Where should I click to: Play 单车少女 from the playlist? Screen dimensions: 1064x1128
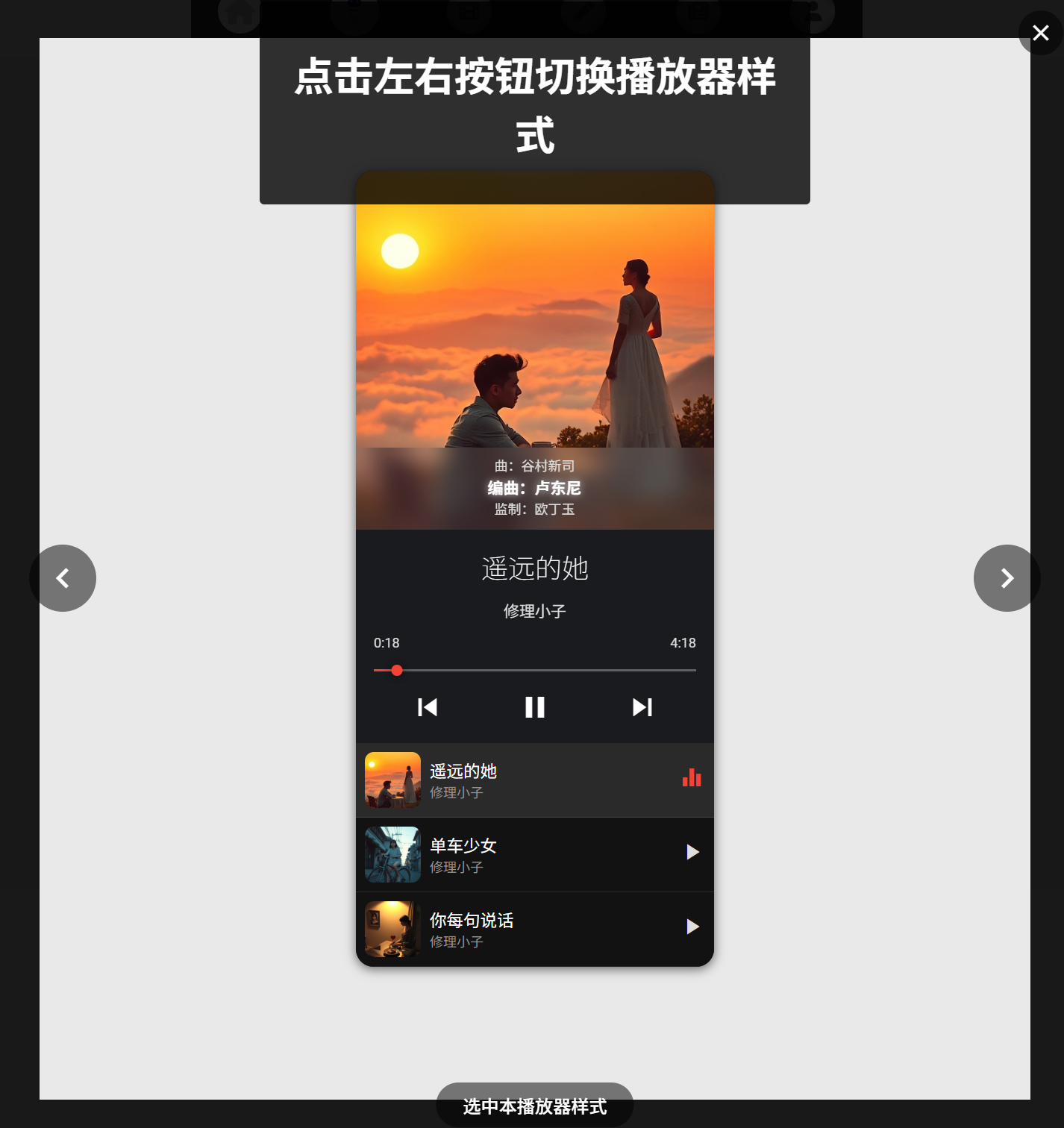692,852
